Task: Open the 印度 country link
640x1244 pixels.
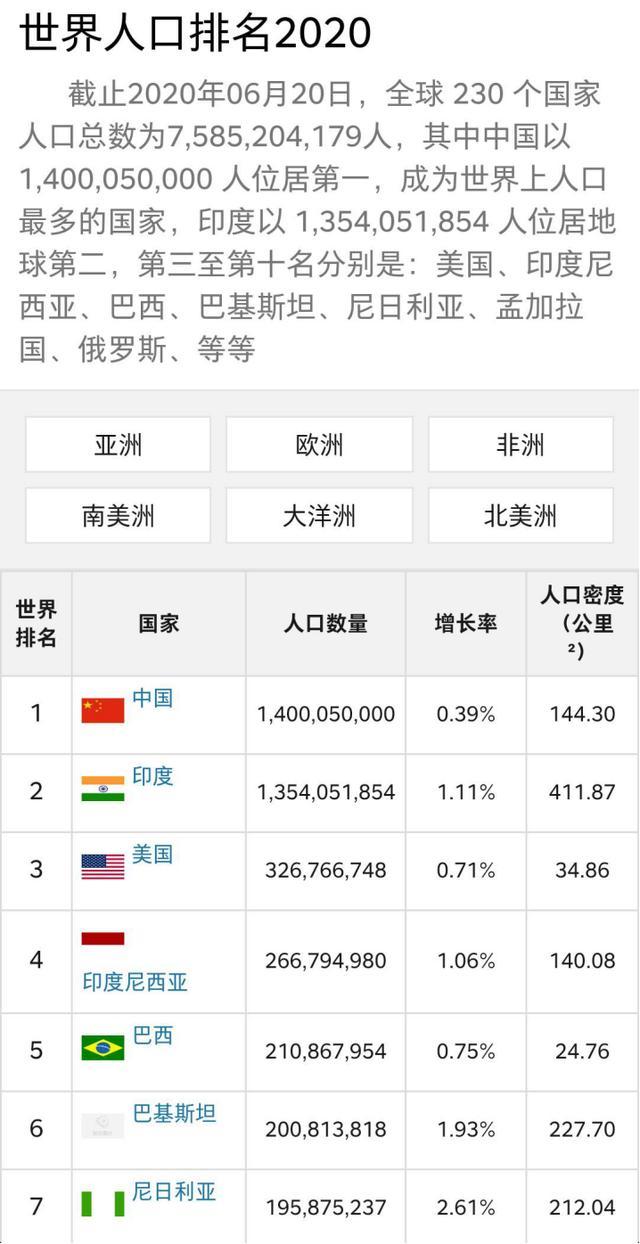Action: click(153, 776)
